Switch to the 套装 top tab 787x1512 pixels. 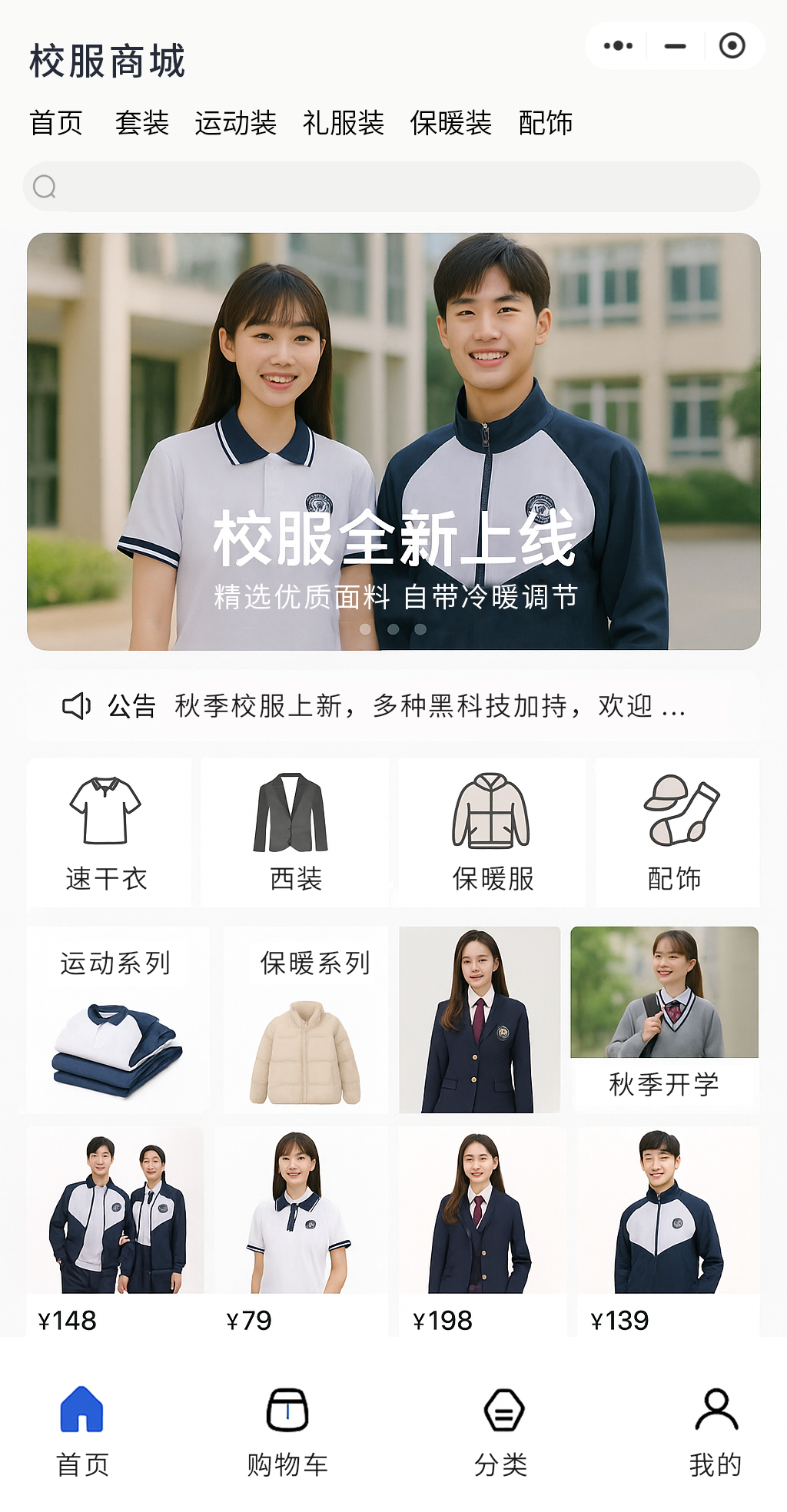(x=142, y=123)
